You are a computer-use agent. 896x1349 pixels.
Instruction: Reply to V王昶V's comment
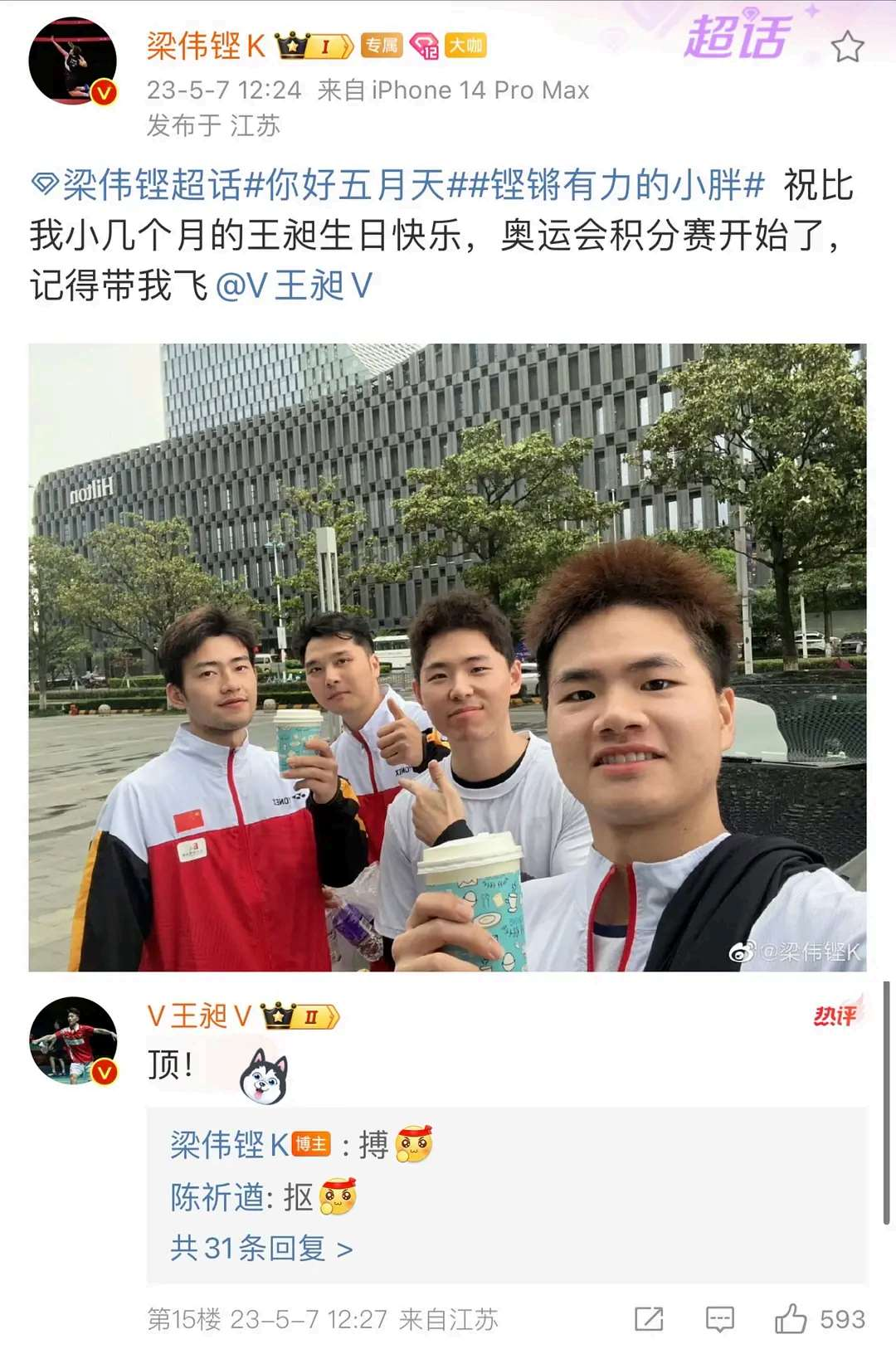click(x=719, y=1318)
